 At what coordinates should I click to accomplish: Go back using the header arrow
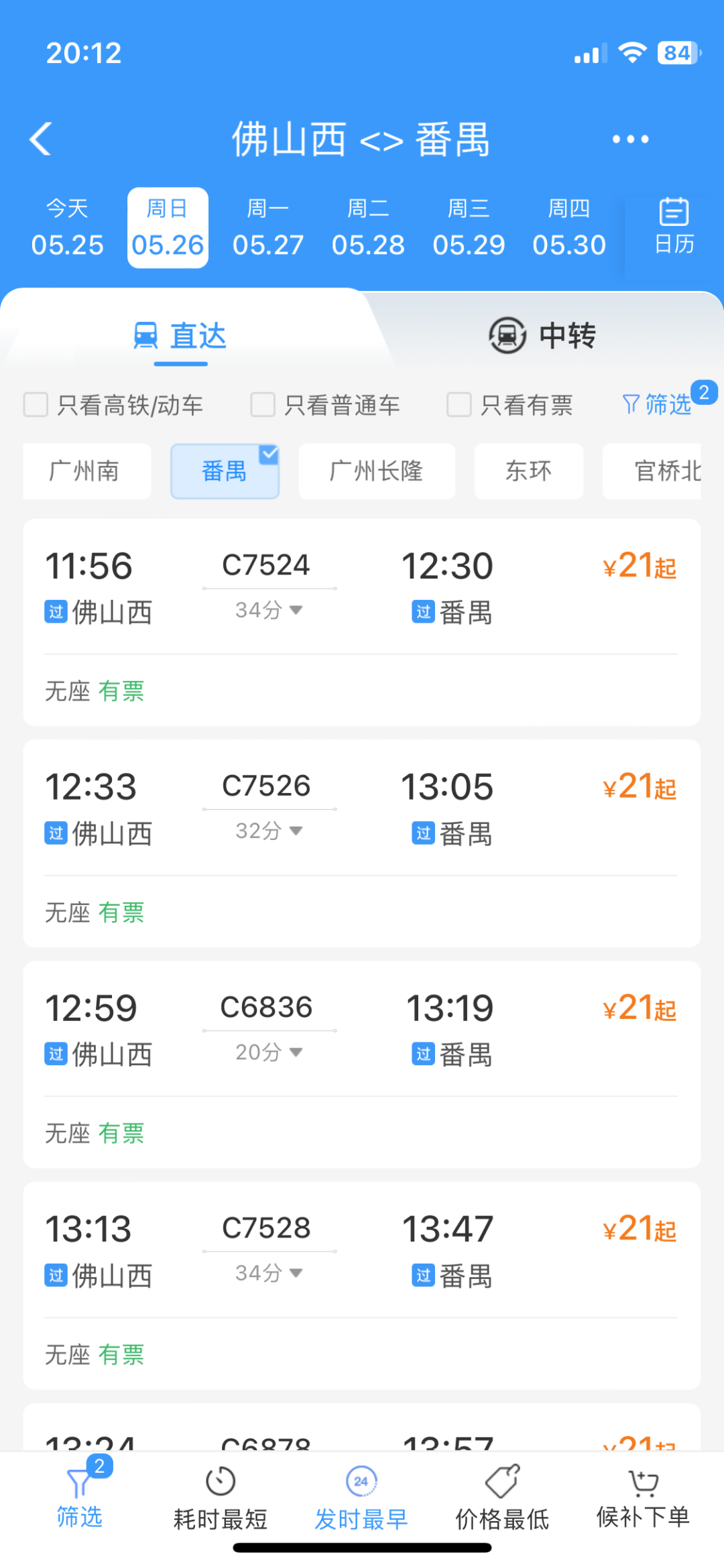tap(41, 139)
